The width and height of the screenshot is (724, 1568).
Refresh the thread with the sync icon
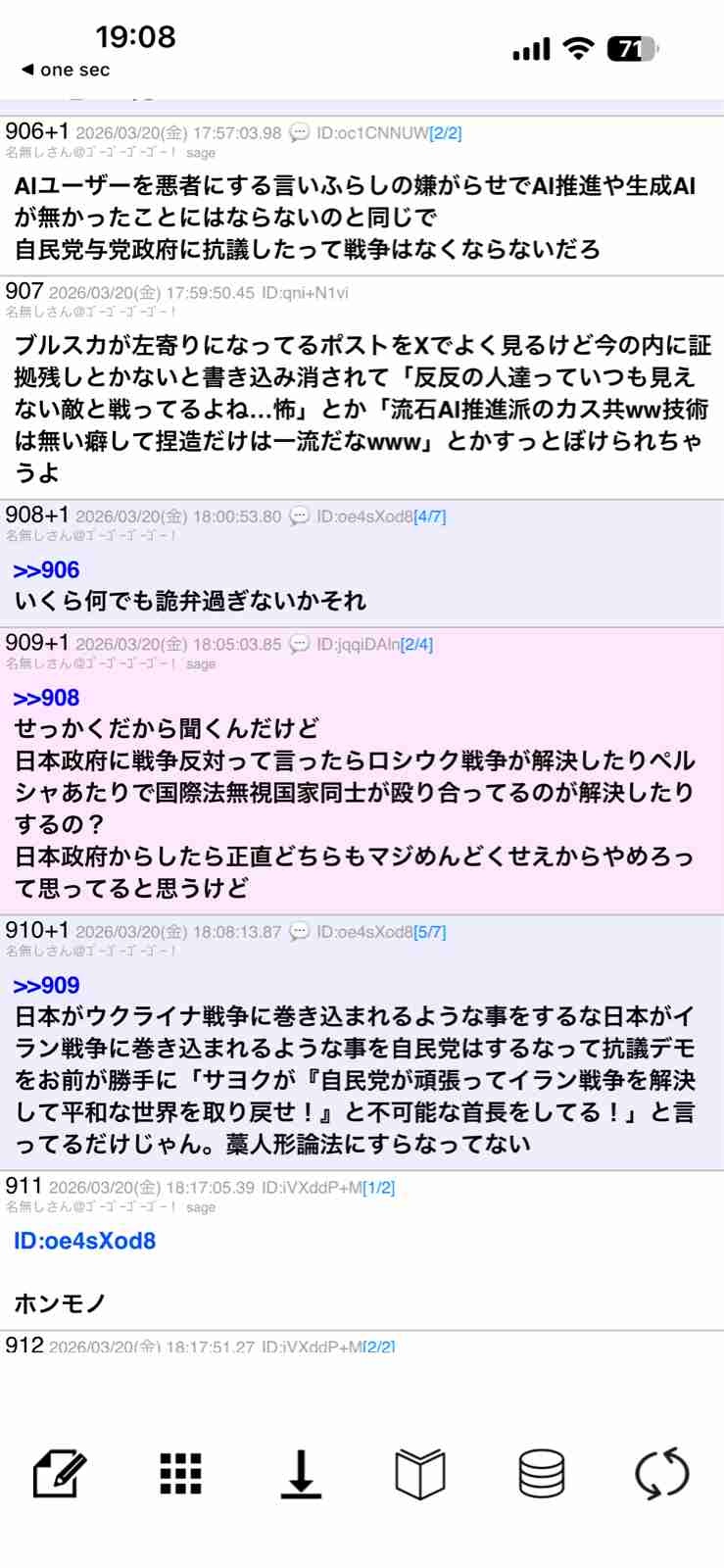pyautogui.click(x=662, y=1473)
